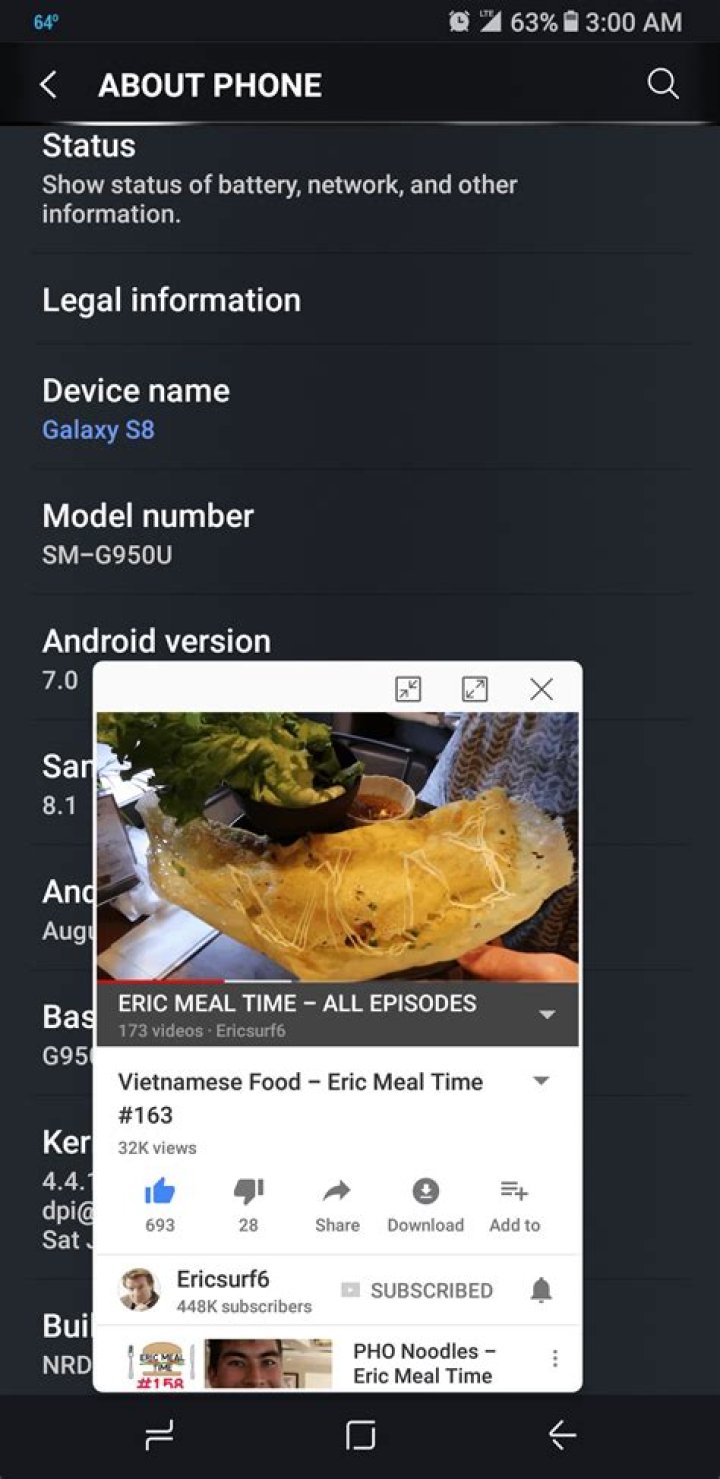Maximize the pop-up window to fullscreen
This screenshot has width=720, height=1479.
tap(475, 689)
